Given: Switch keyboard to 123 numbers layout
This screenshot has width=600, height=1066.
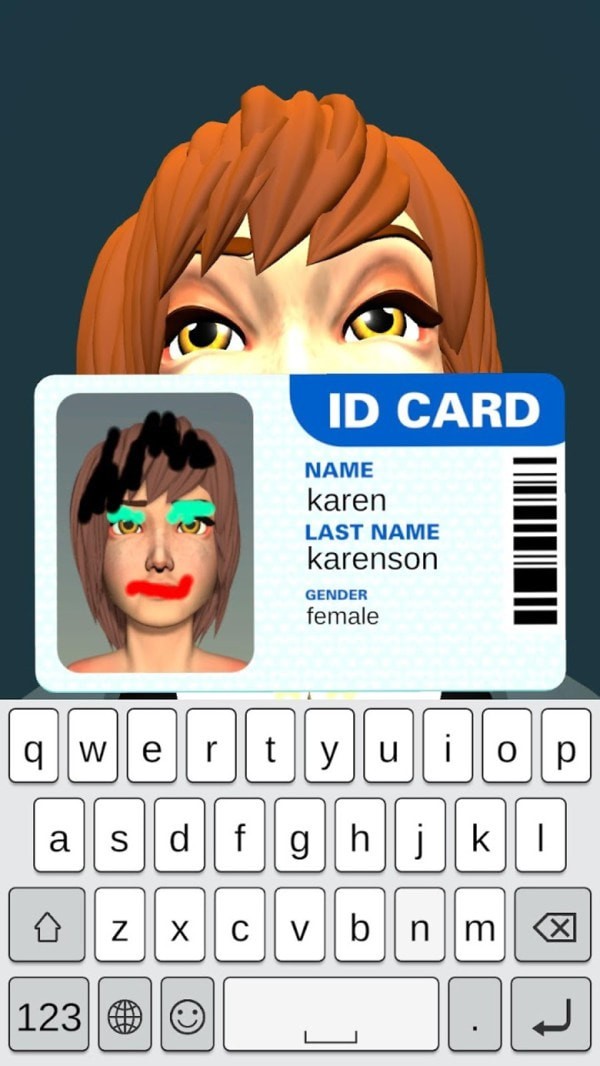Looking at the screenshot, I should 49,1018.
